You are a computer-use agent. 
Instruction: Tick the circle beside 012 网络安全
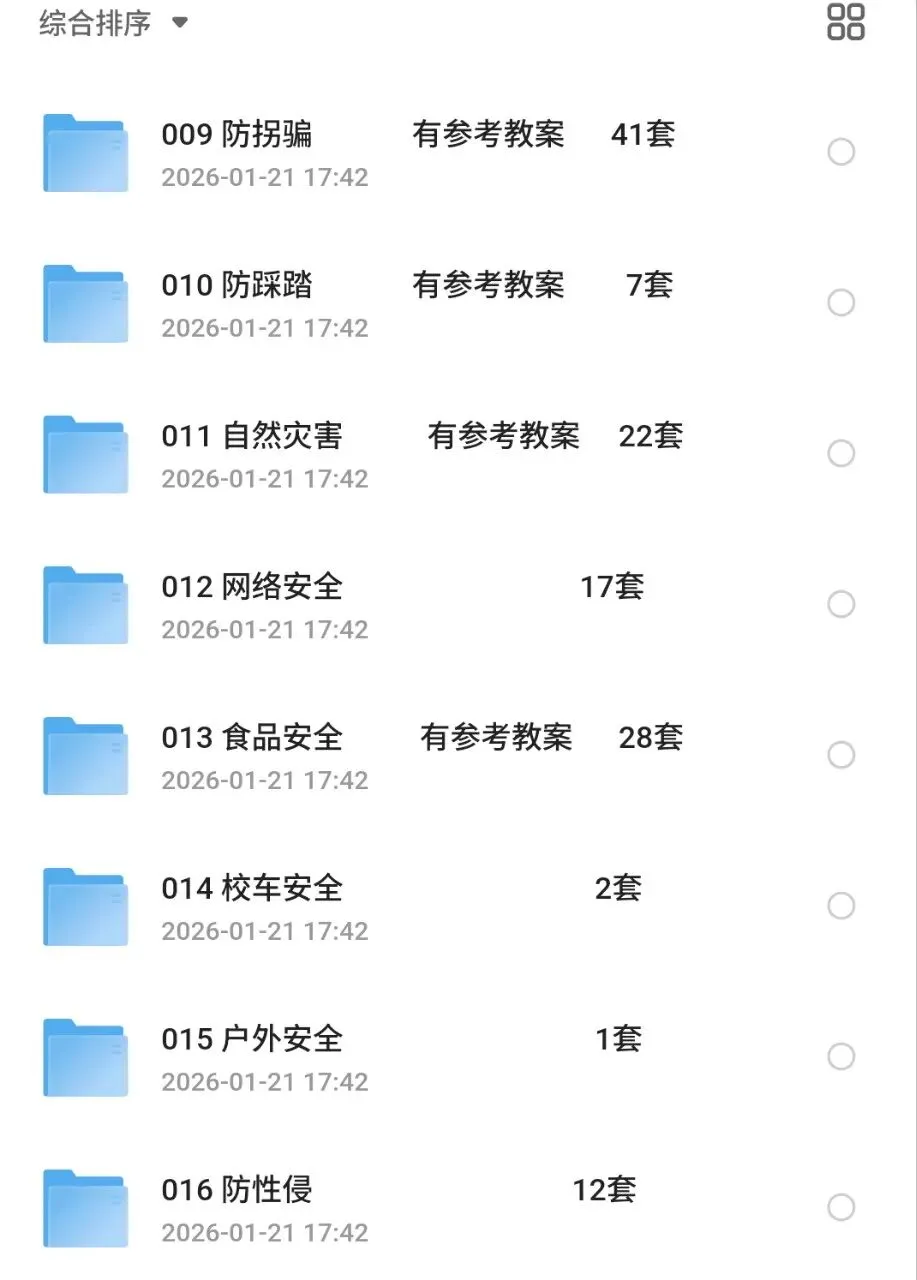pos(842,604)
